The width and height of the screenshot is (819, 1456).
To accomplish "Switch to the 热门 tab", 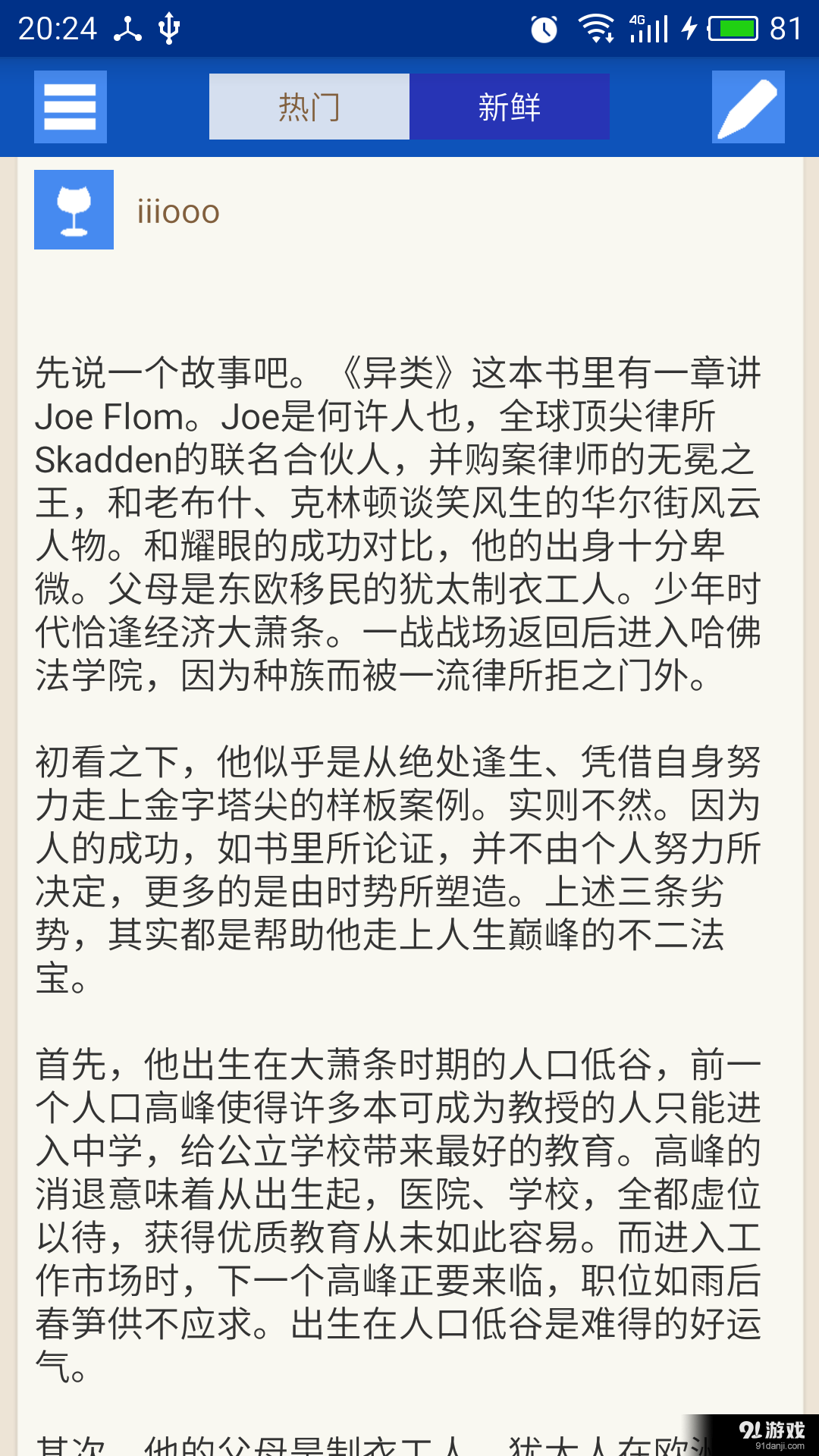I will pyautogui.click(x=308, y=106).
